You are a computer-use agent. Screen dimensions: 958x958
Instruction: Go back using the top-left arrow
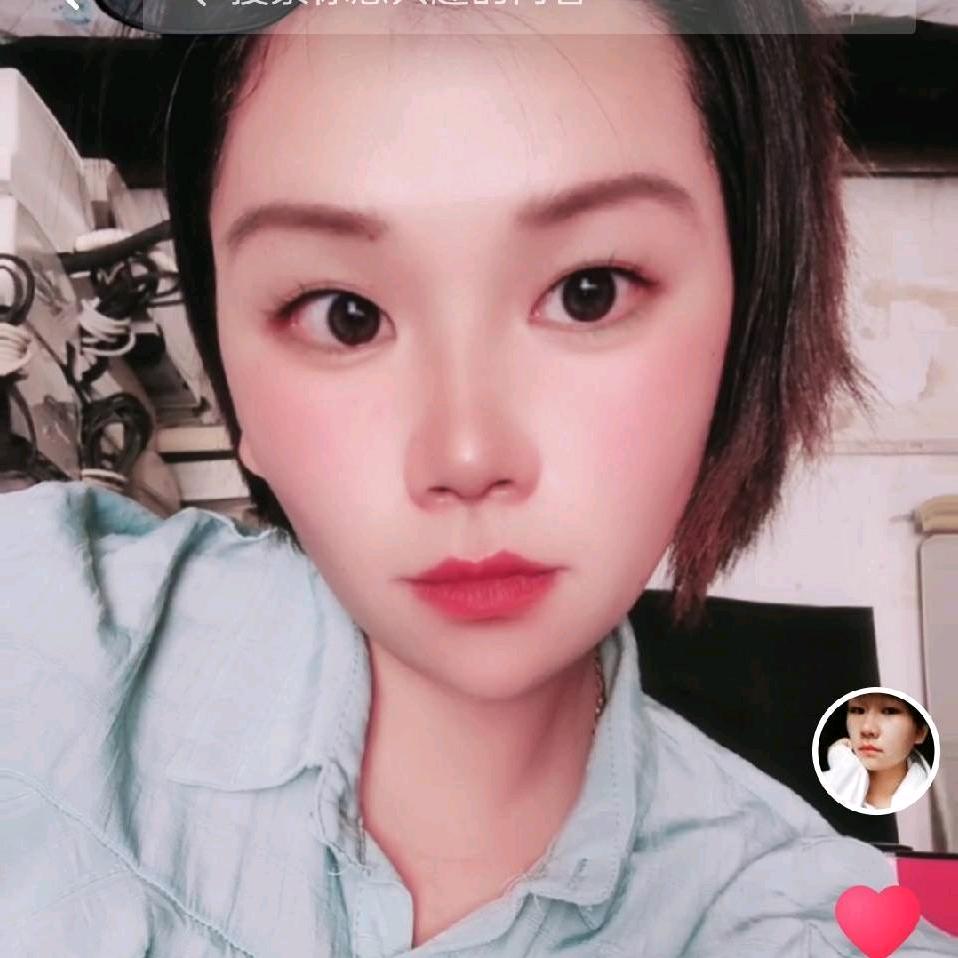coord(72,5)
